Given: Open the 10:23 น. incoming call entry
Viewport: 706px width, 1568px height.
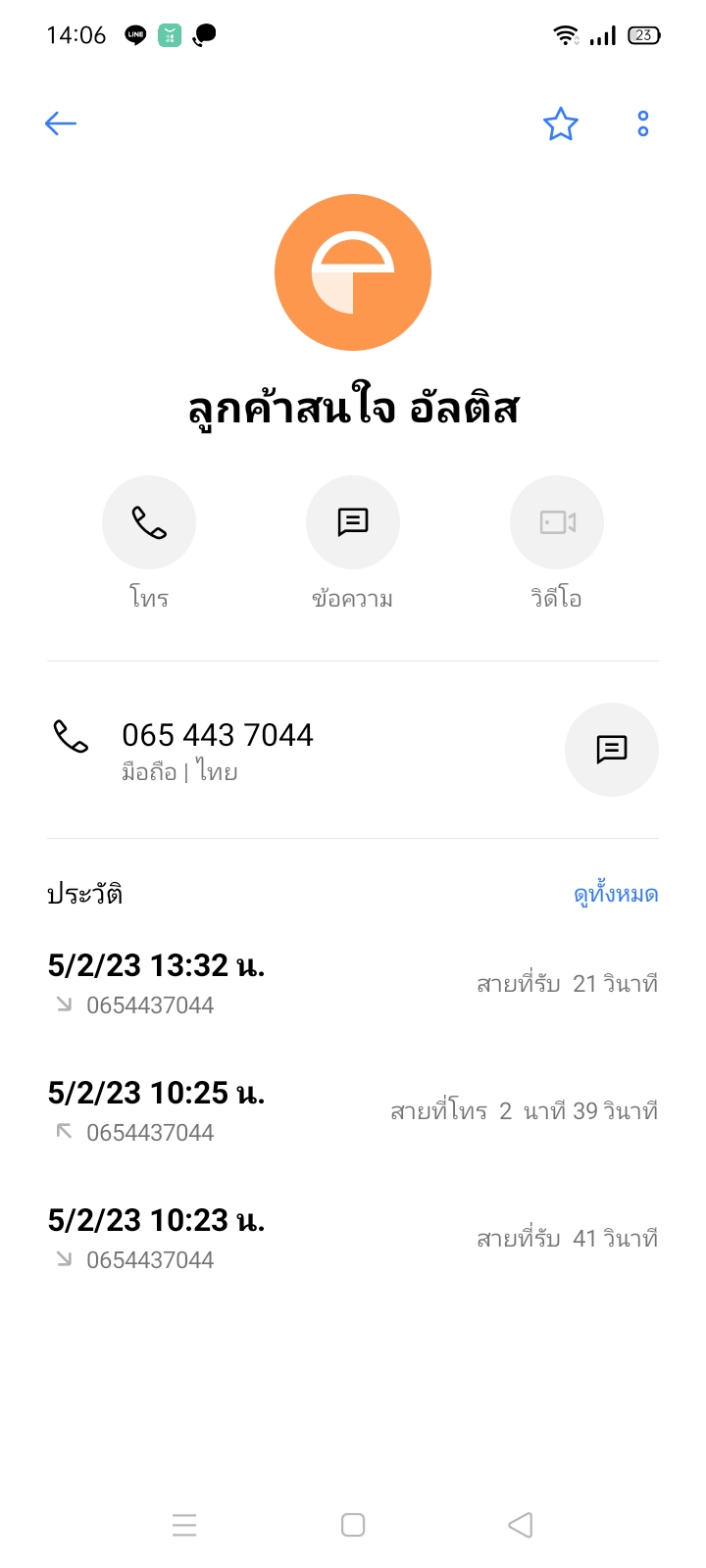Looking at the screenshot, I should [x=353, y=1239].
